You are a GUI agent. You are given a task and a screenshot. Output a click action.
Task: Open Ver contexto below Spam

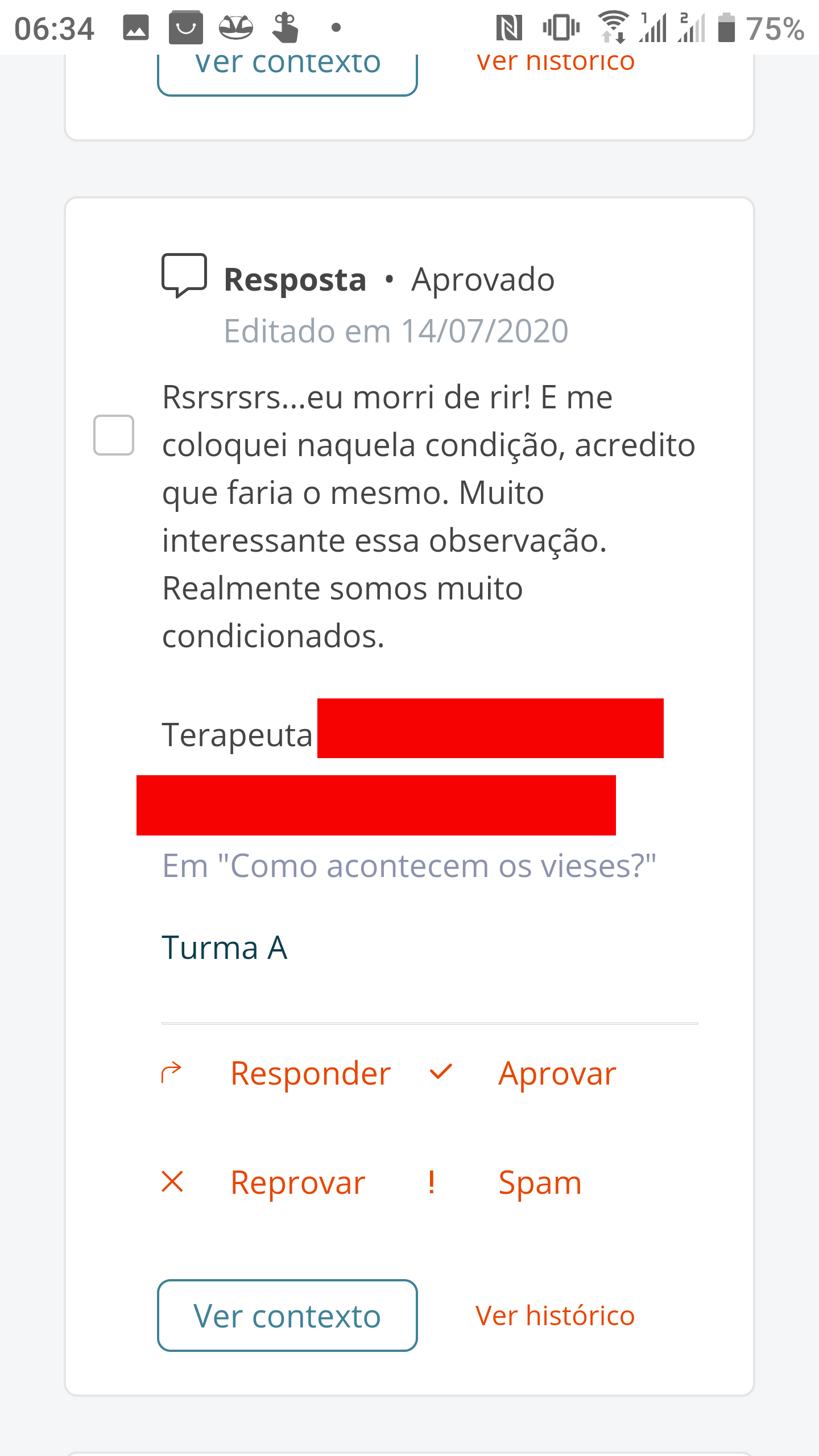[x=287, y=1316]
